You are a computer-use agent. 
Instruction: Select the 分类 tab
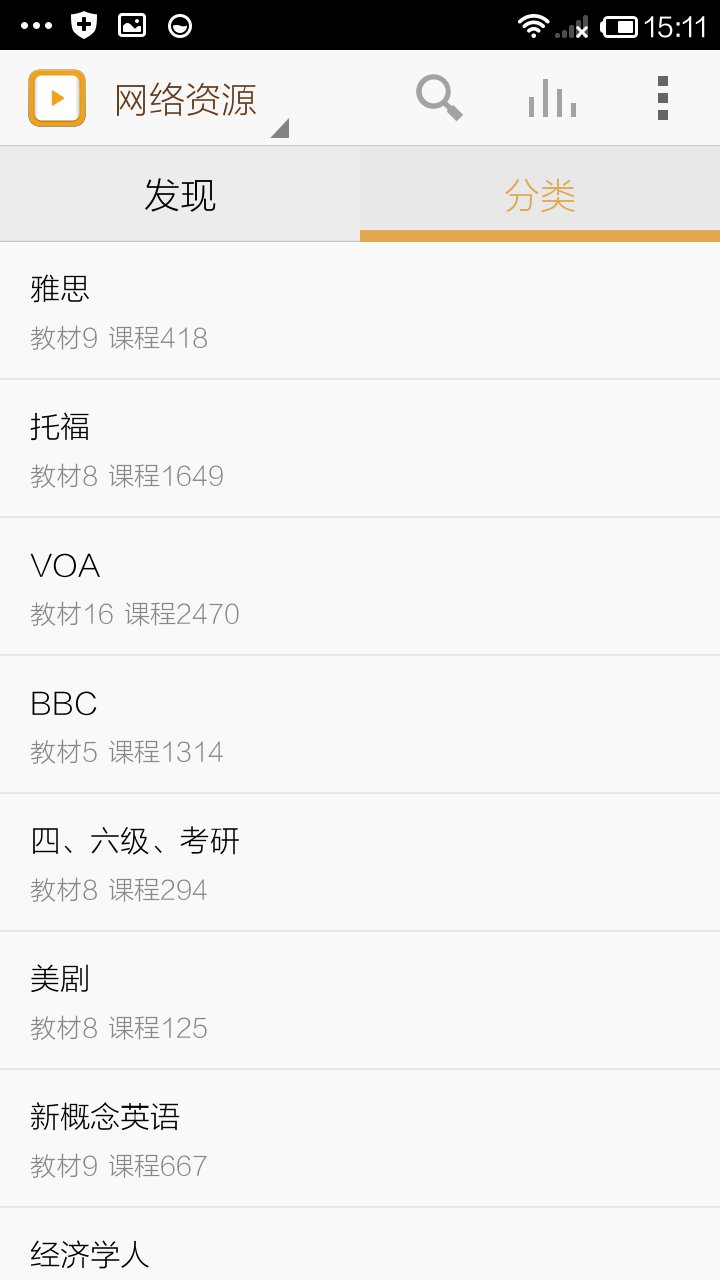[x=540, y=195]
